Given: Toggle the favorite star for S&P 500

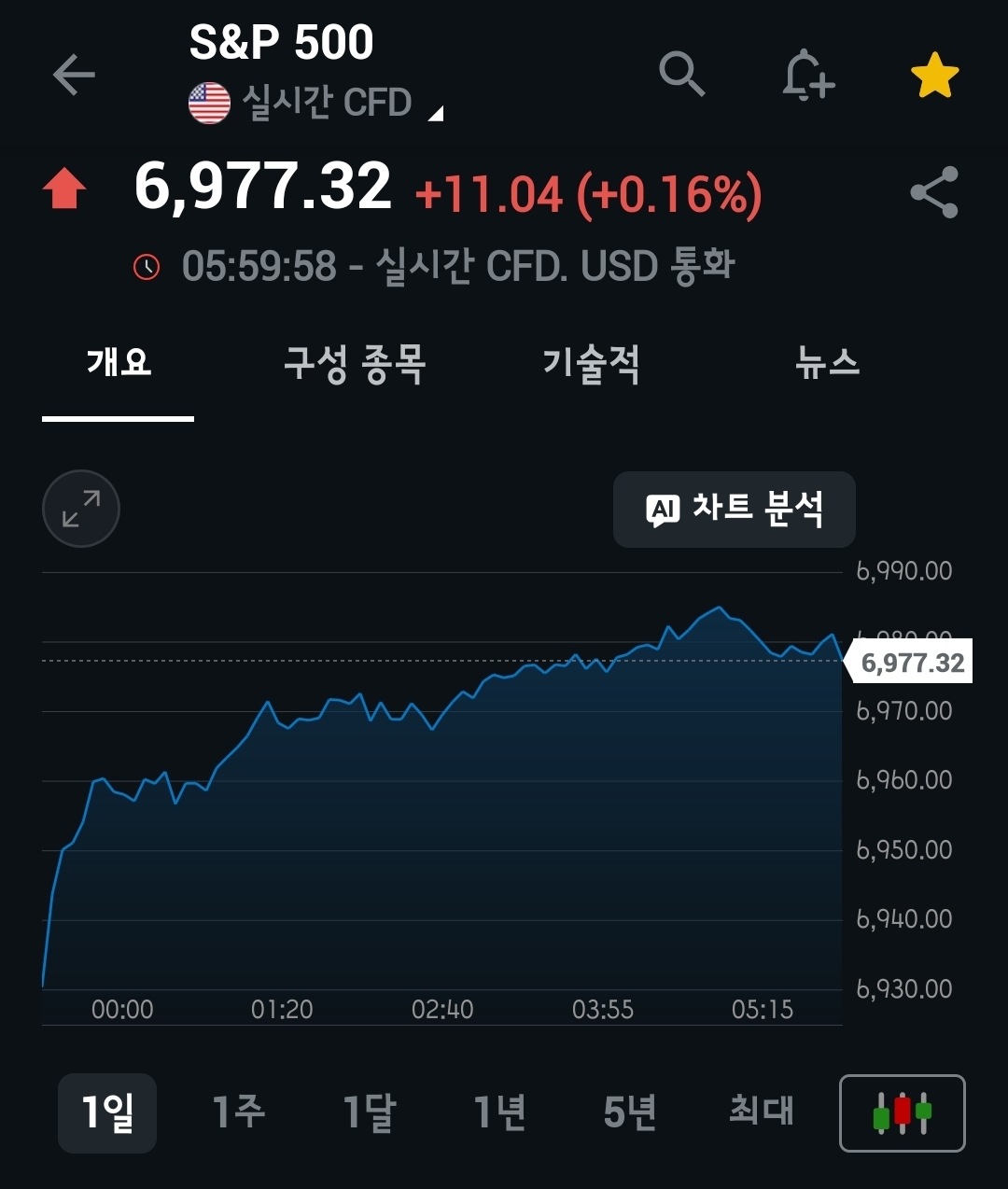Looking at the screenshot, I should tap(934, 77).
